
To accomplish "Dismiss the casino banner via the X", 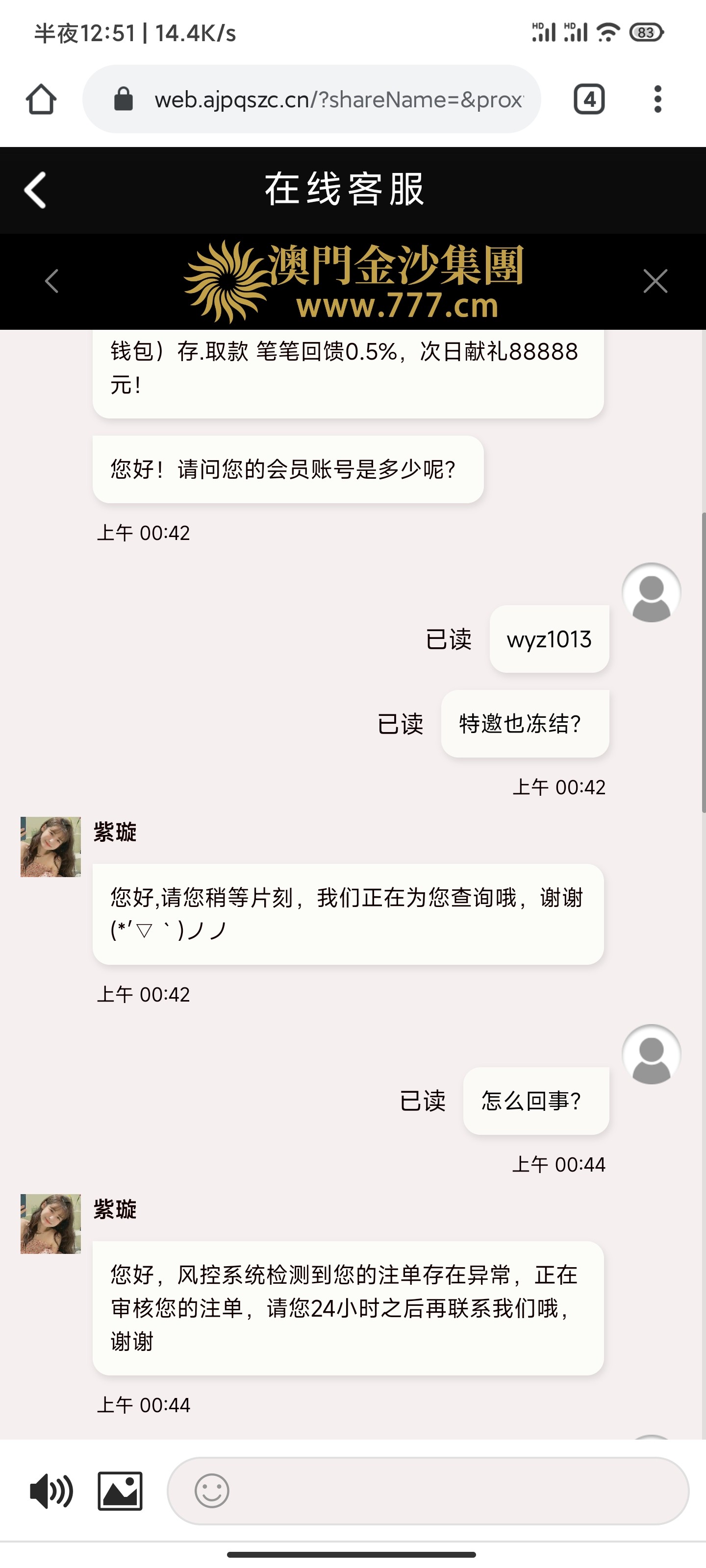I will [x=655, y=281].
